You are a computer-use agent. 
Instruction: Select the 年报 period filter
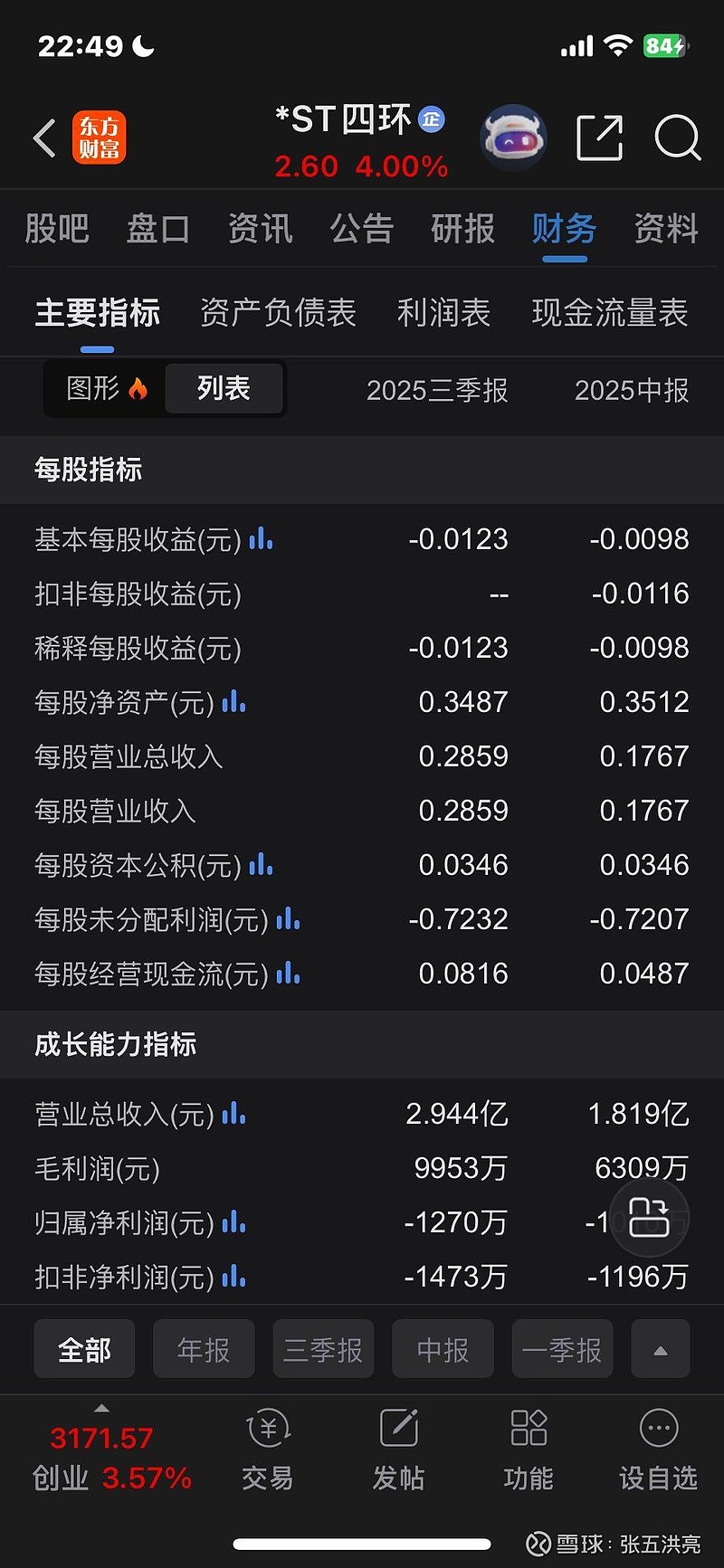pyautogui.click(x=204, y=1349)
